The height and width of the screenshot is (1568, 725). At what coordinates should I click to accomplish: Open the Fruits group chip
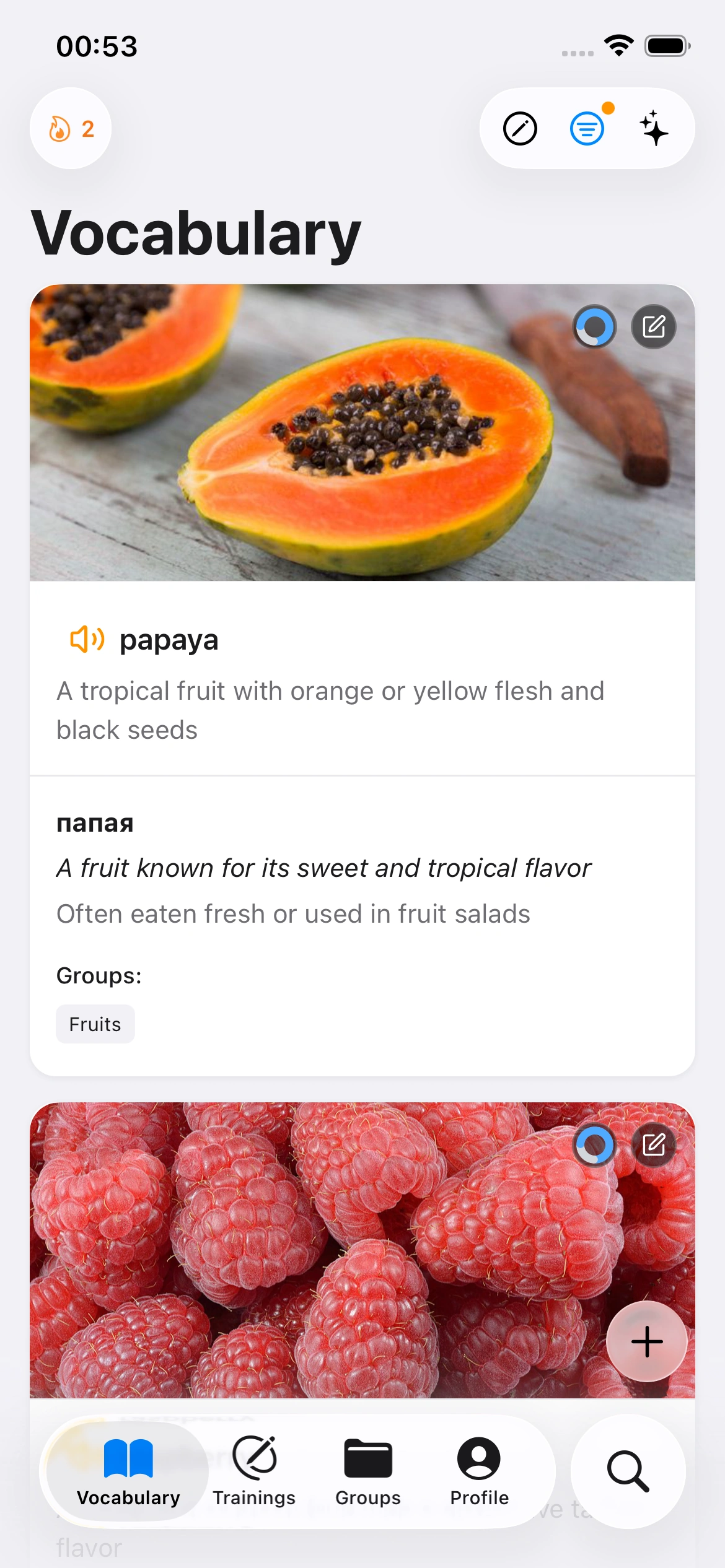pyautogui.click(x=95, y=1024)
